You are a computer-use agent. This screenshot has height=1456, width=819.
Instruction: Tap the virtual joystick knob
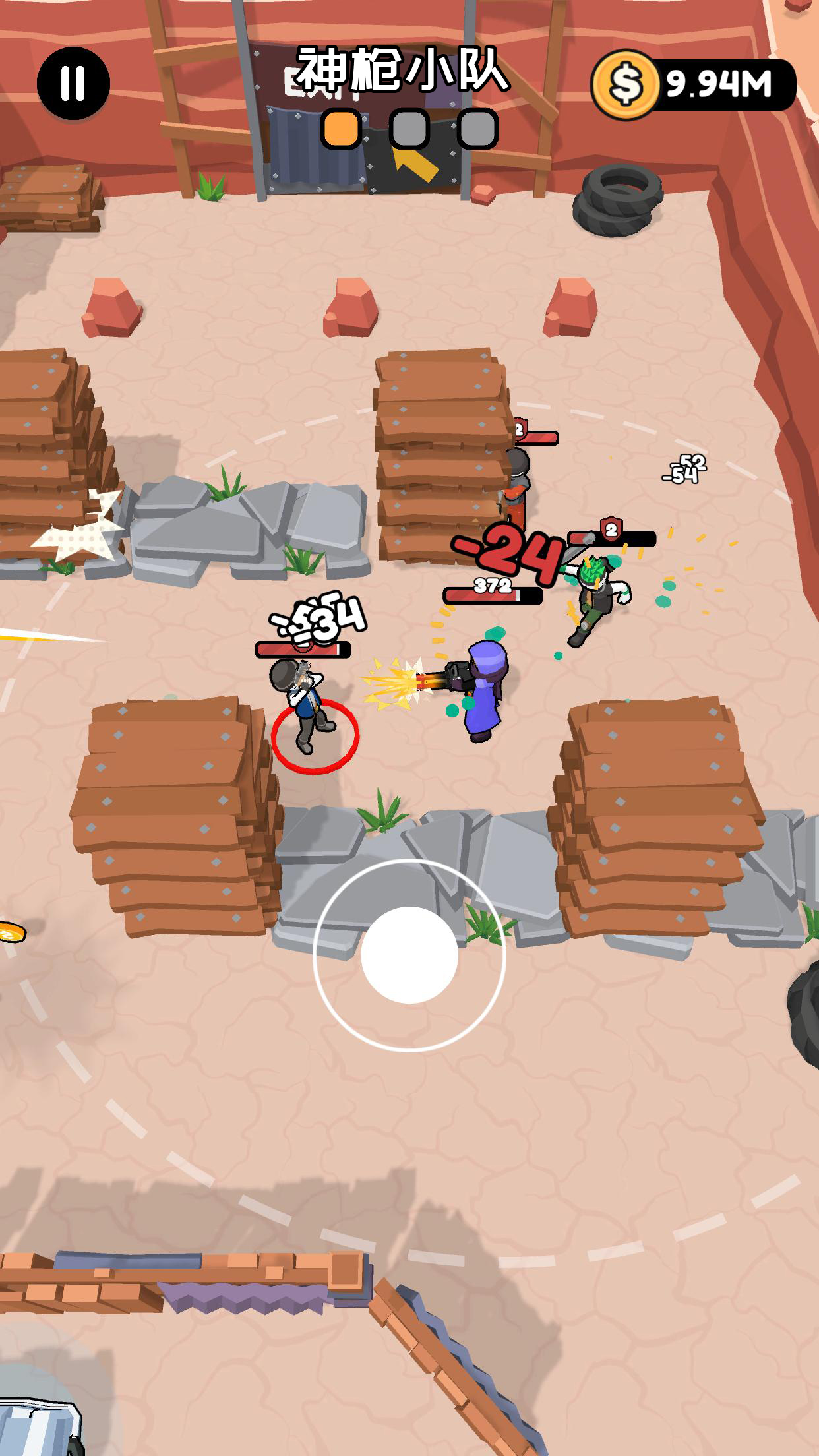[409, 954]
